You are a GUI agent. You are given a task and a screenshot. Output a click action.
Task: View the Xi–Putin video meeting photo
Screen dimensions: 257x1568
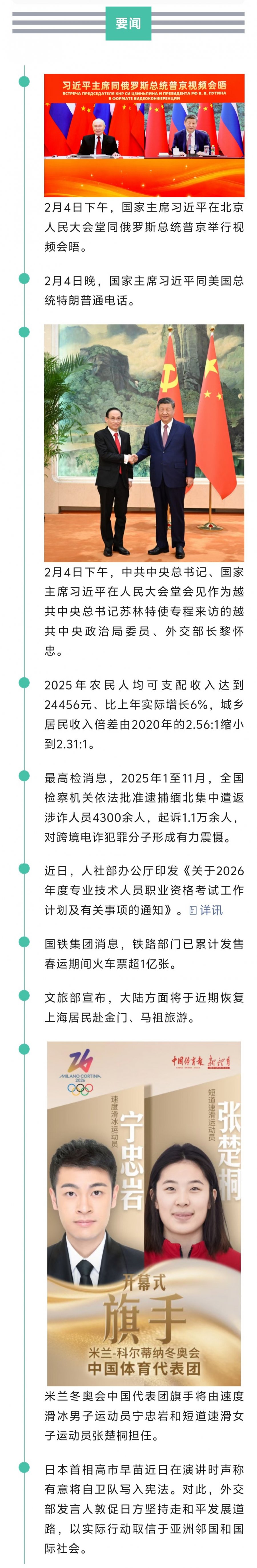click(x=144, y=135)
